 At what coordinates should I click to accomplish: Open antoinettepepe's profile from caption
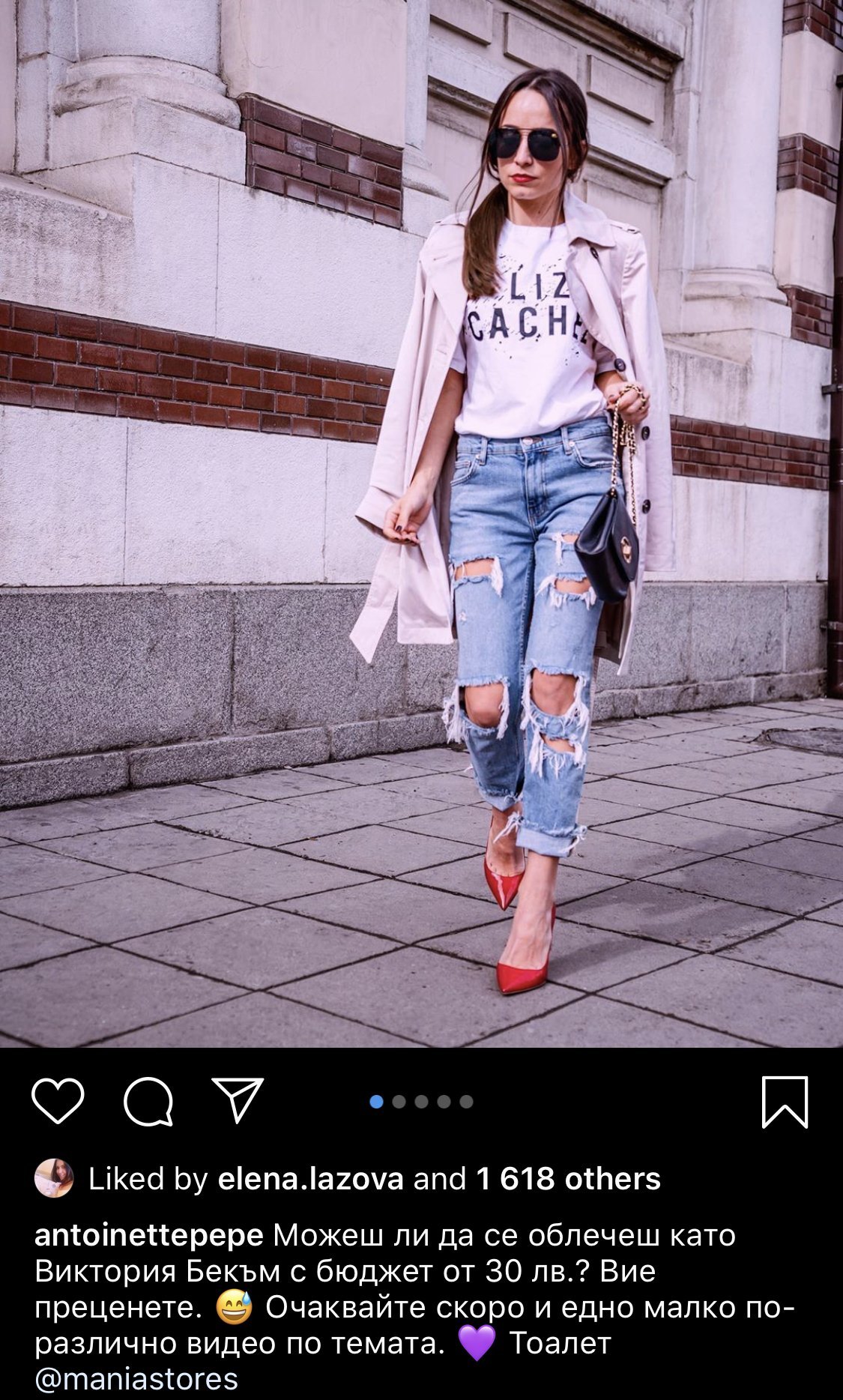click(x=149, y=1236)
